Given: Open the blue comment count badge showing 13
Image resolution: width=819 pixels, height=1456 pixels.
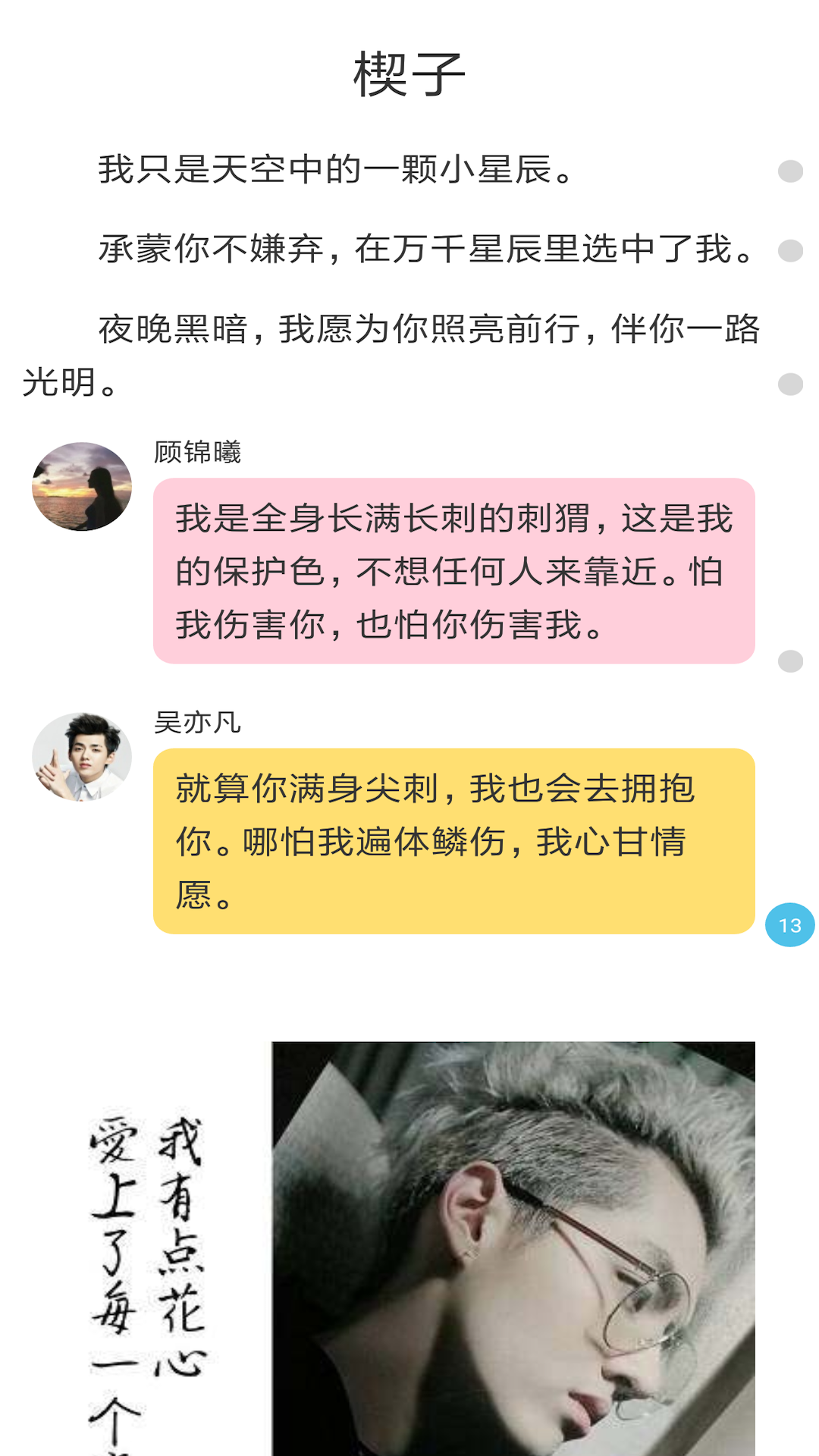Looking at the screenshot, I should click(789, 925).
